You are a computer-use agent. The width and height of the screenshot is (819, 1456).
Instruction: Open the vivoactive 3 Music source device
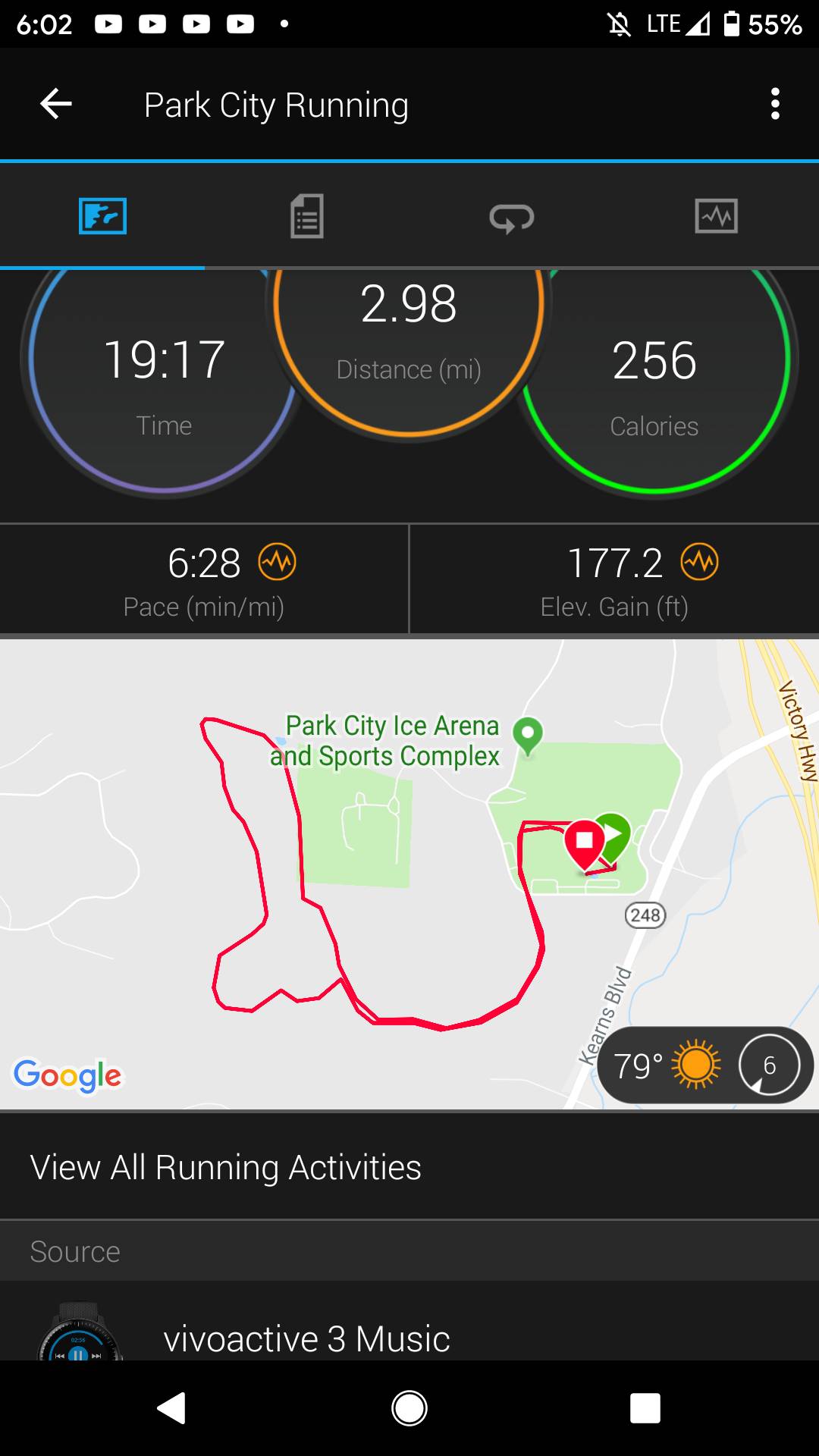(306, 1338)
